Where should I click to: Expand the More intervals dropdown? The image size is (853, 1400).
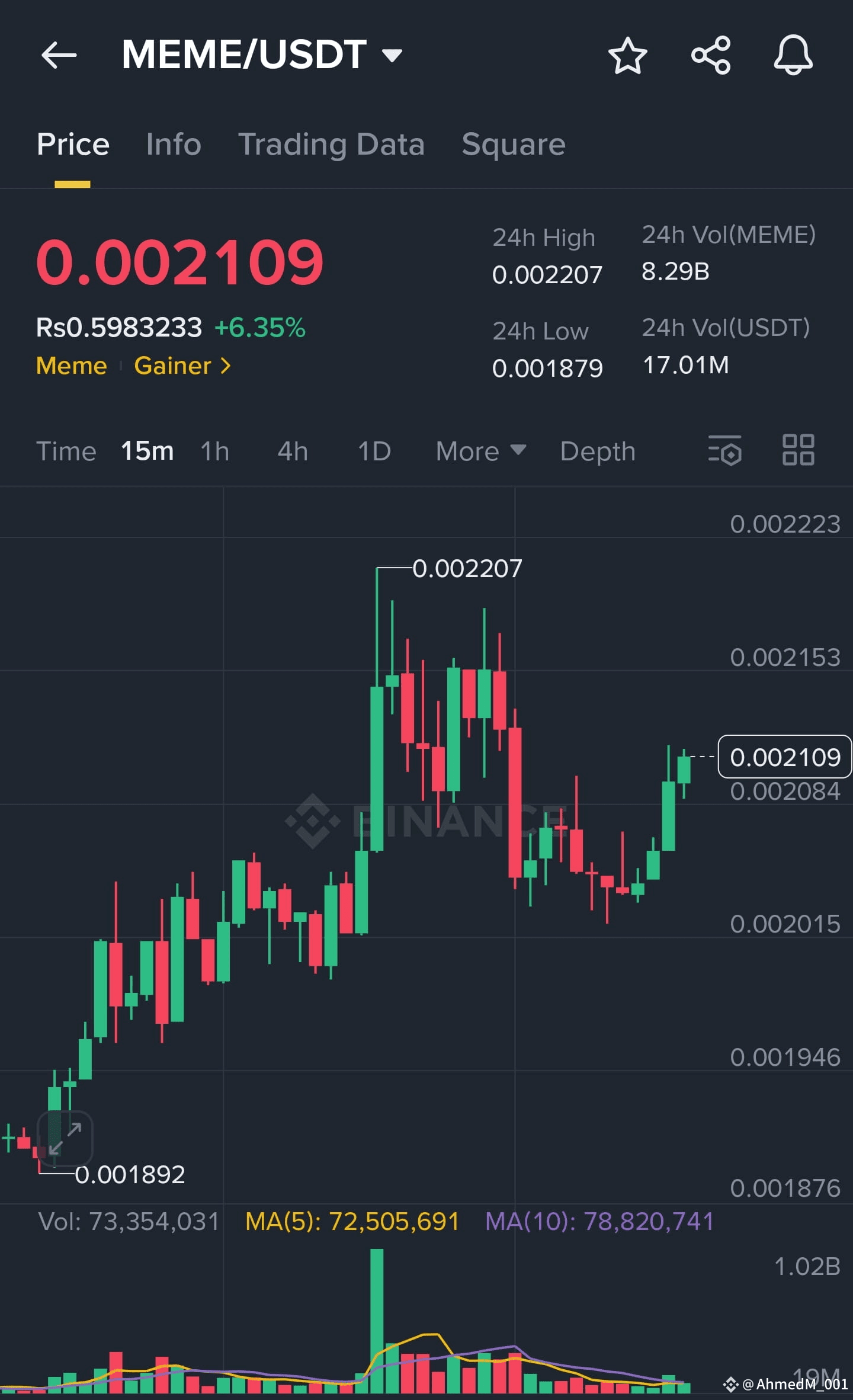480,451
